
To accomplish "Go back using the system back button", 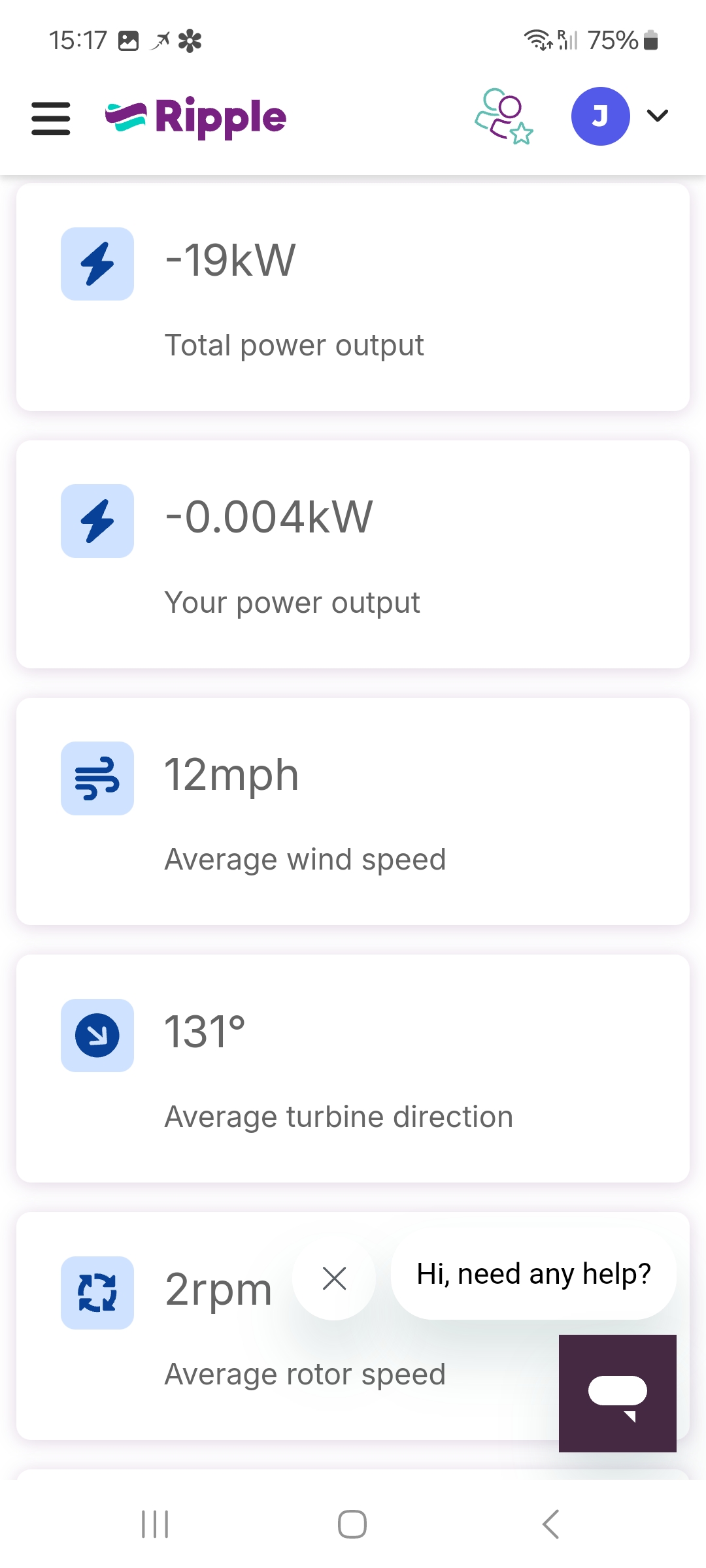I will tap(550, 1524).
